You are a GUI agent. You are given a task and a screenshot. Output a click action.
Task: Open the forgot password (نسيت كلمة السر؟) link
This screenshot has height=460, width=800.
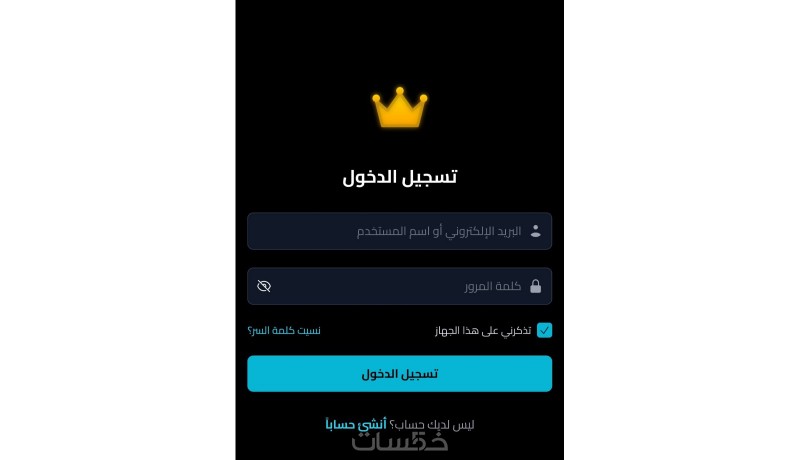pyautogui.click(x=284, y=330)
